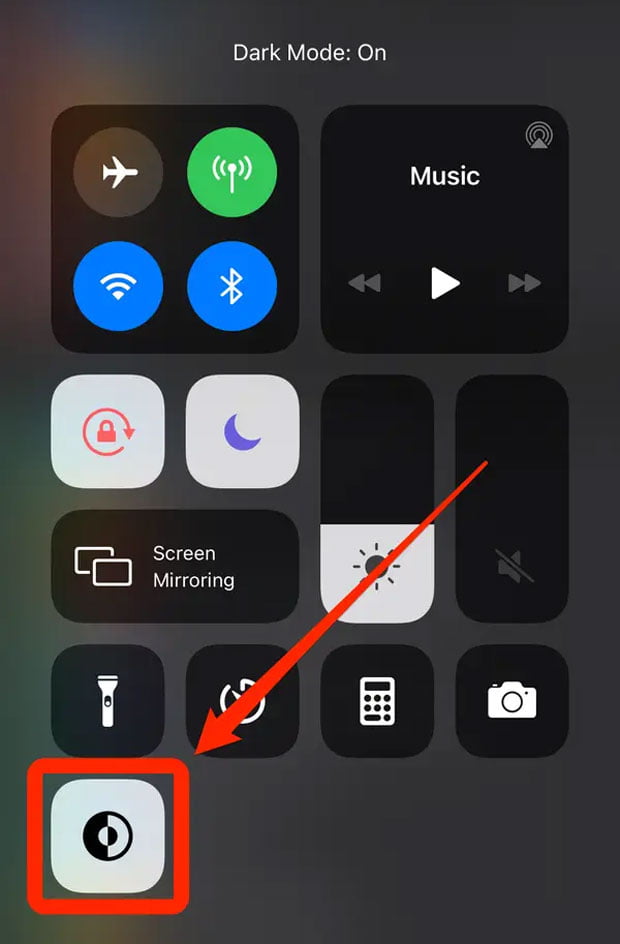Turn off cellular data
This screenshot has width=620, height=944.
click(232, 173)
